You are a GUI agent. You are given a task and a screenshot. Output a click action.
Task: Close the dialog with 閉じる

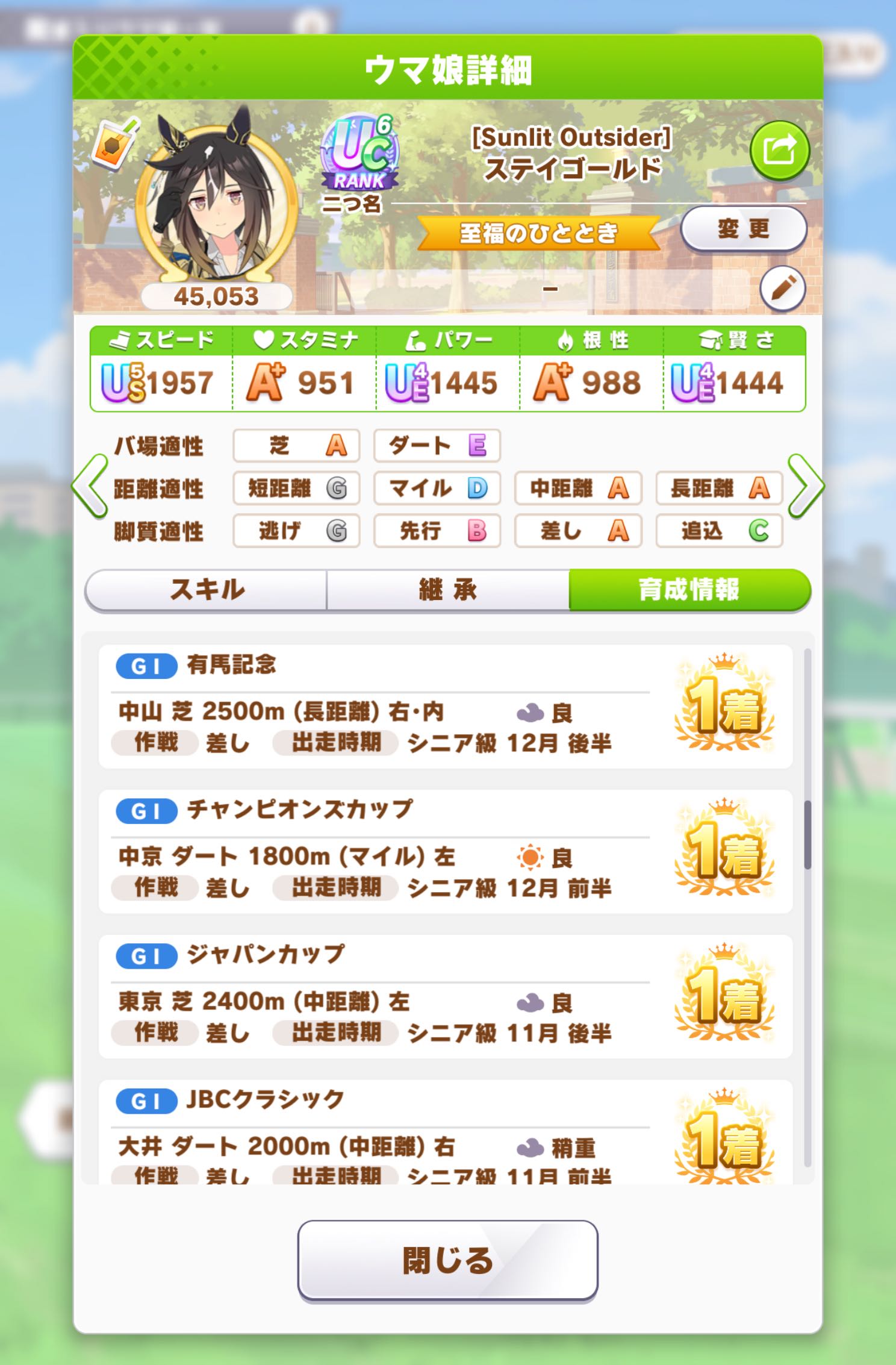click(447, 1260)
